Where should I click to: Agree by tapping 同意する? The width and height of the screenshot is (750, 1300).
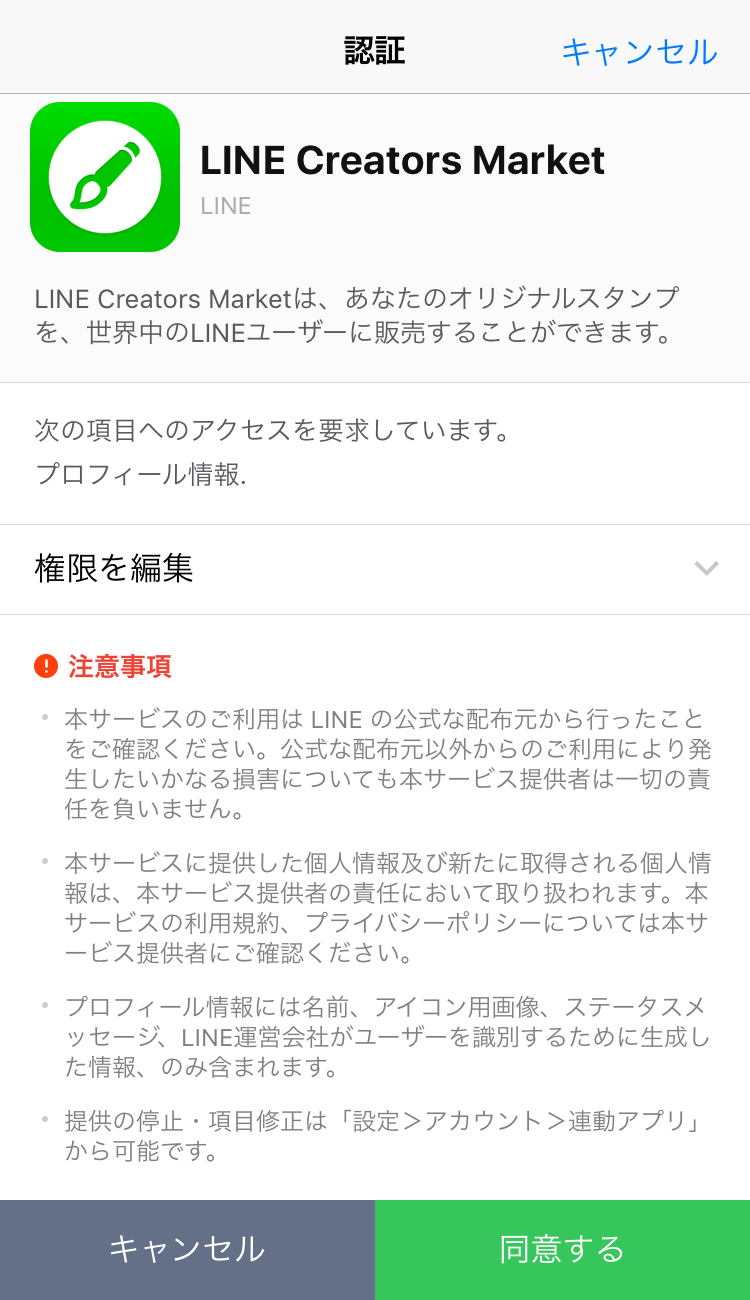pos(562,1249)
